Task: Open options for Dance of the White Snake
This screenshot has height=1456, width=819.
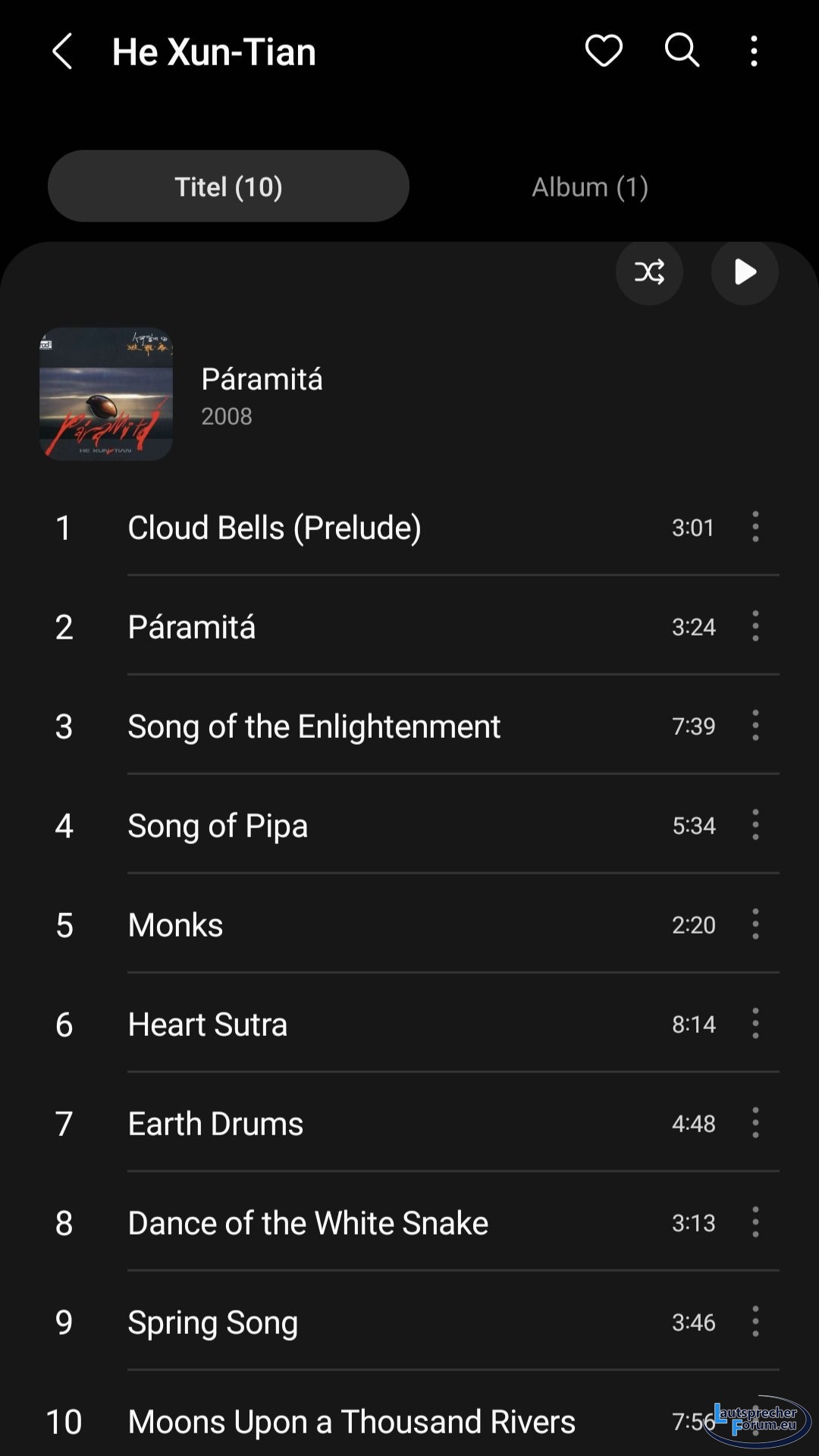Action: click(755, 1222)
